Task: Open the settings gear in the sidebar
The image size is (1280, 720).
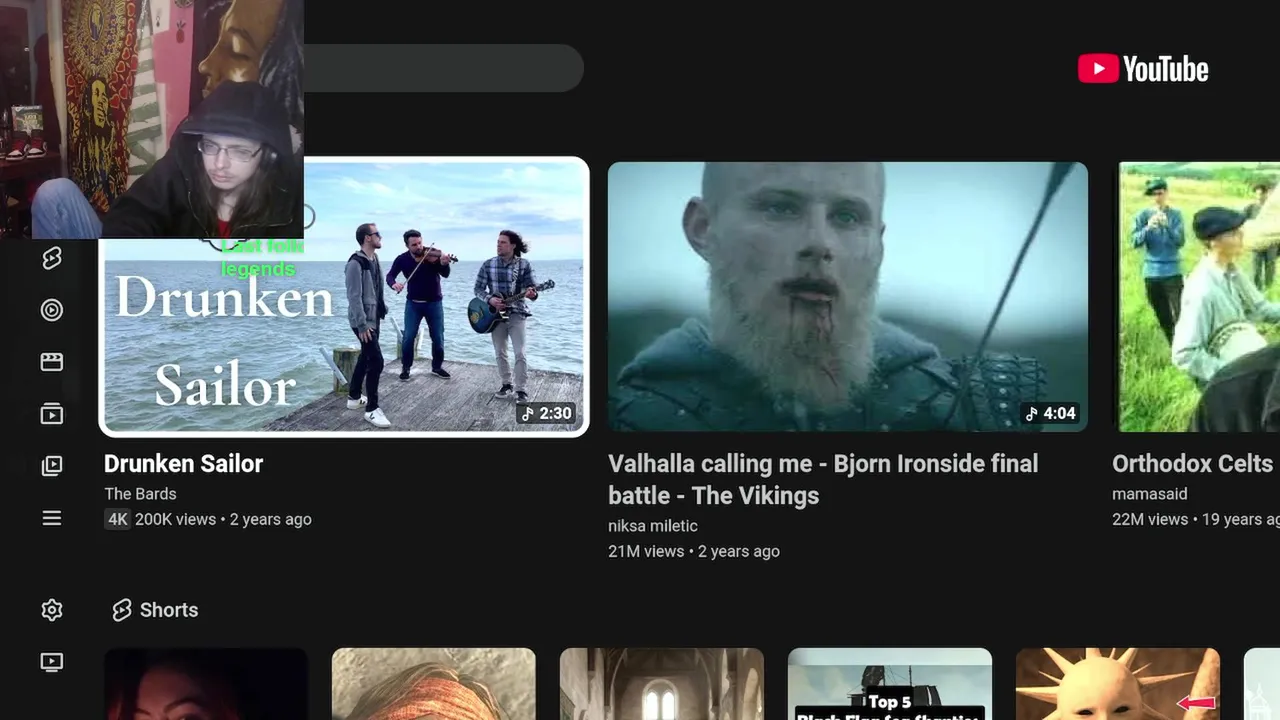Action: (x=52, y=610)
